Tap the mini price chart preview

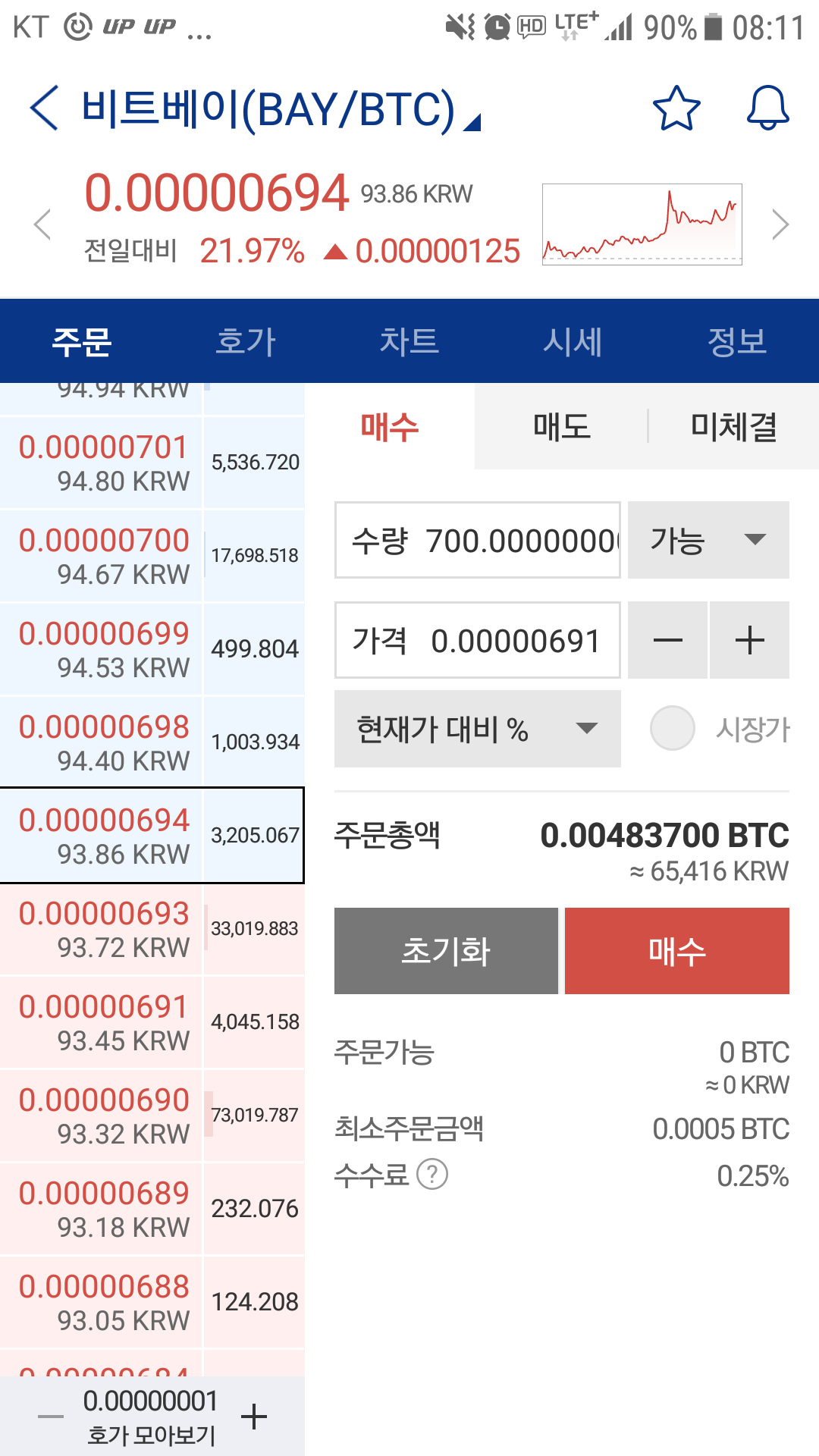pos(642,222)
